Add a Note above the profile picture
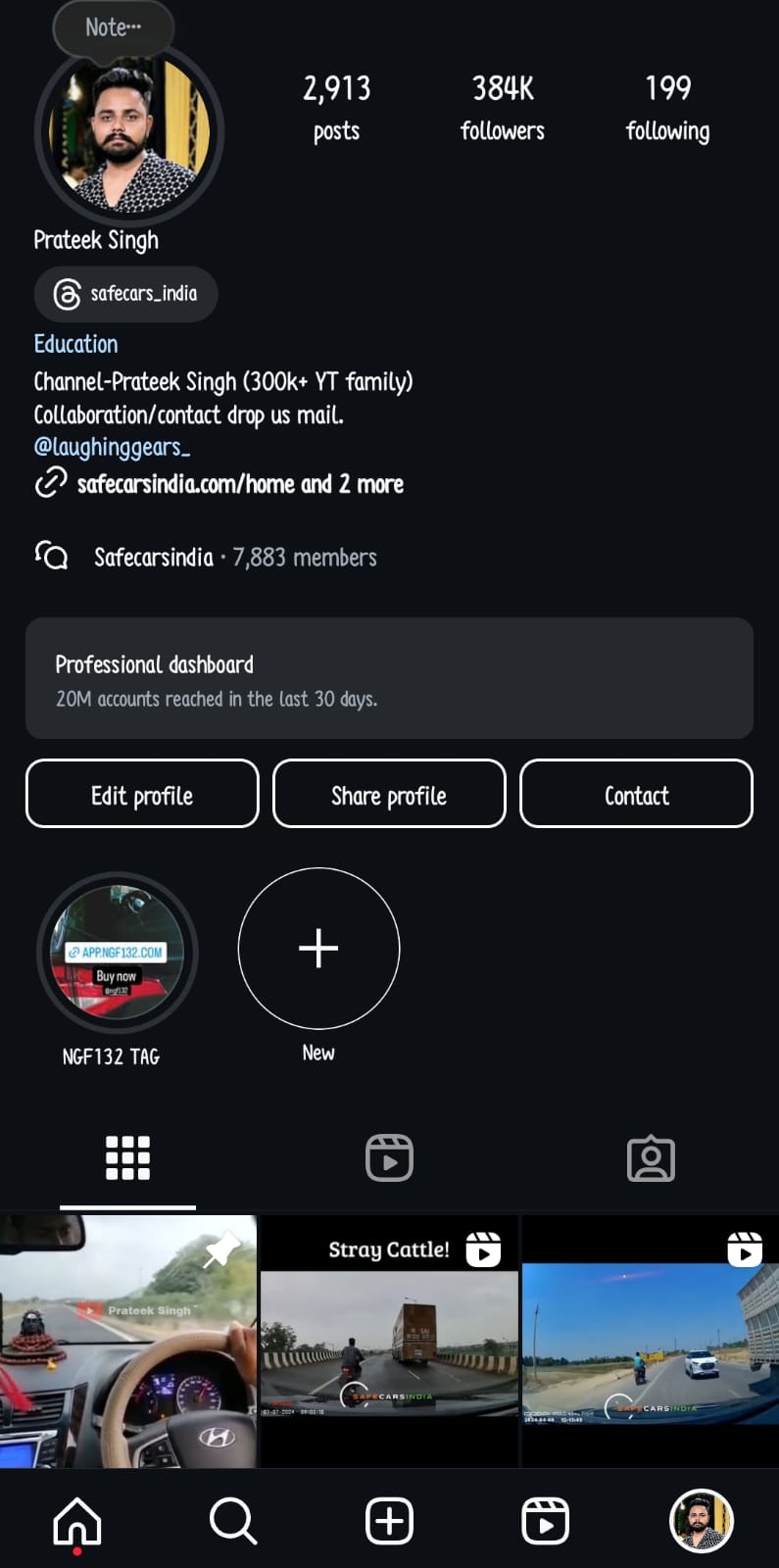The width and height of the screenshot is (779, 1568). coord(113,27)
